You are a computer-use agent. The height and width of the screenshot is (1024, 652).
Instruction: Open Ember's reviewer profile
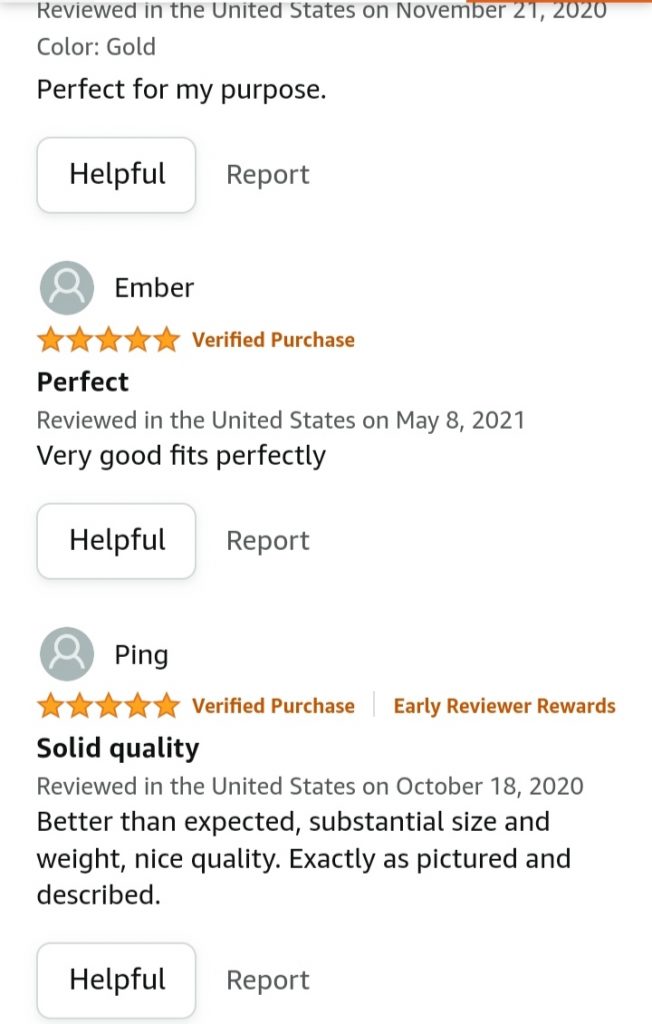coord(153,288)
